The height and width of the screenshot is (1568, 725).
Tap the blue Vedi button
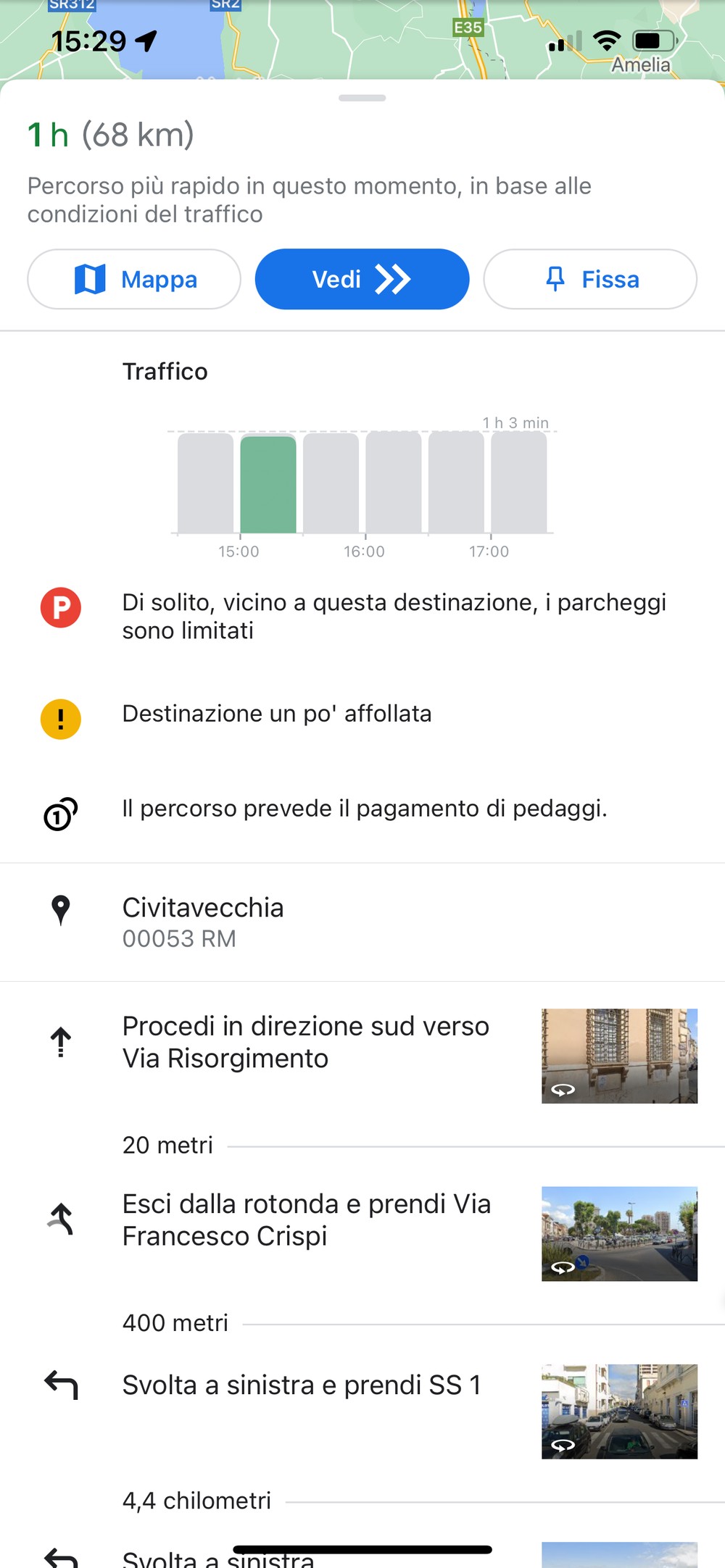click(x=362, y=279)
